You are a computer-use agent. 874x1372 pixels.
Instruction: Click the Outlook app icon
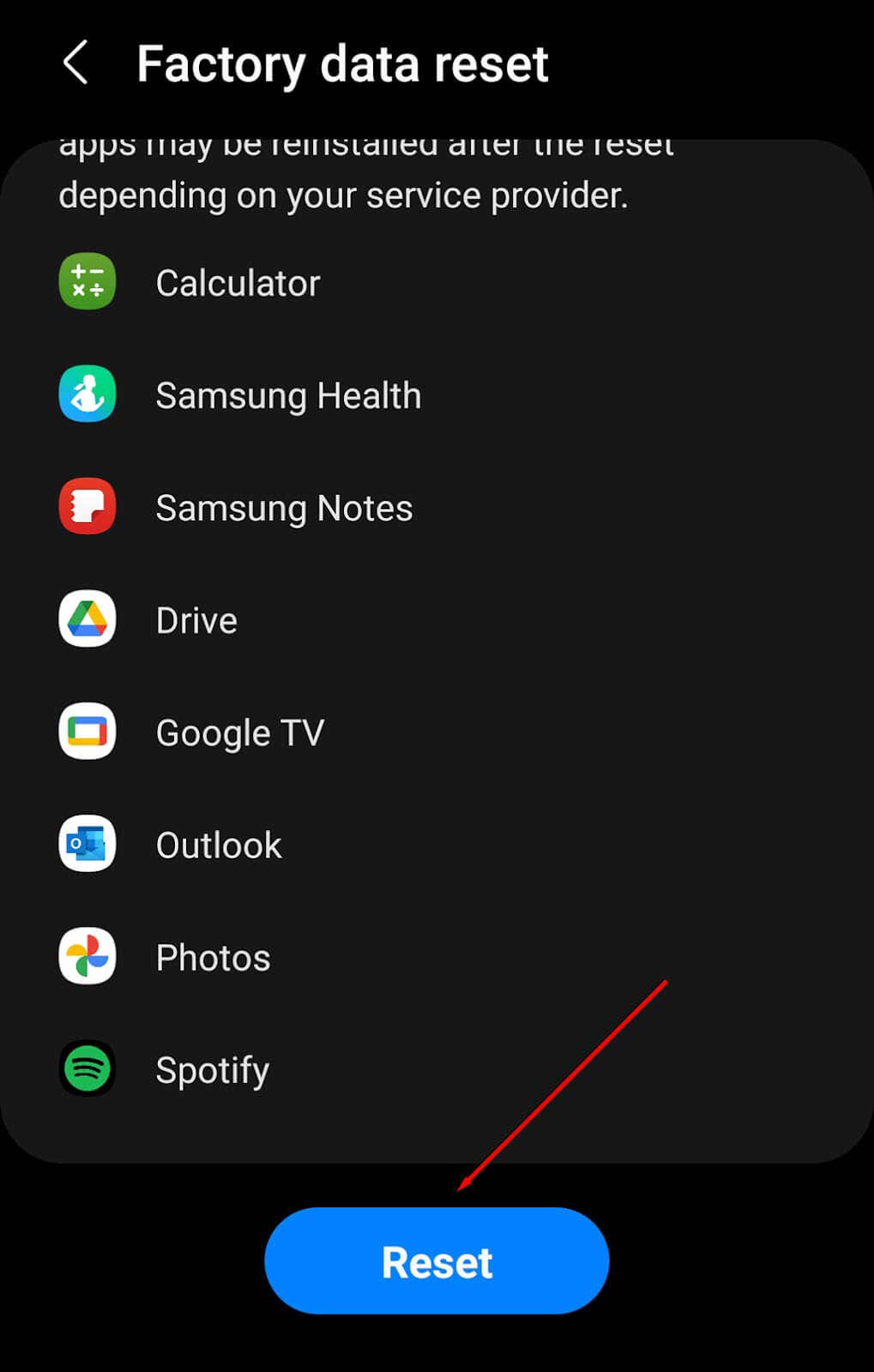click(86, 845)
